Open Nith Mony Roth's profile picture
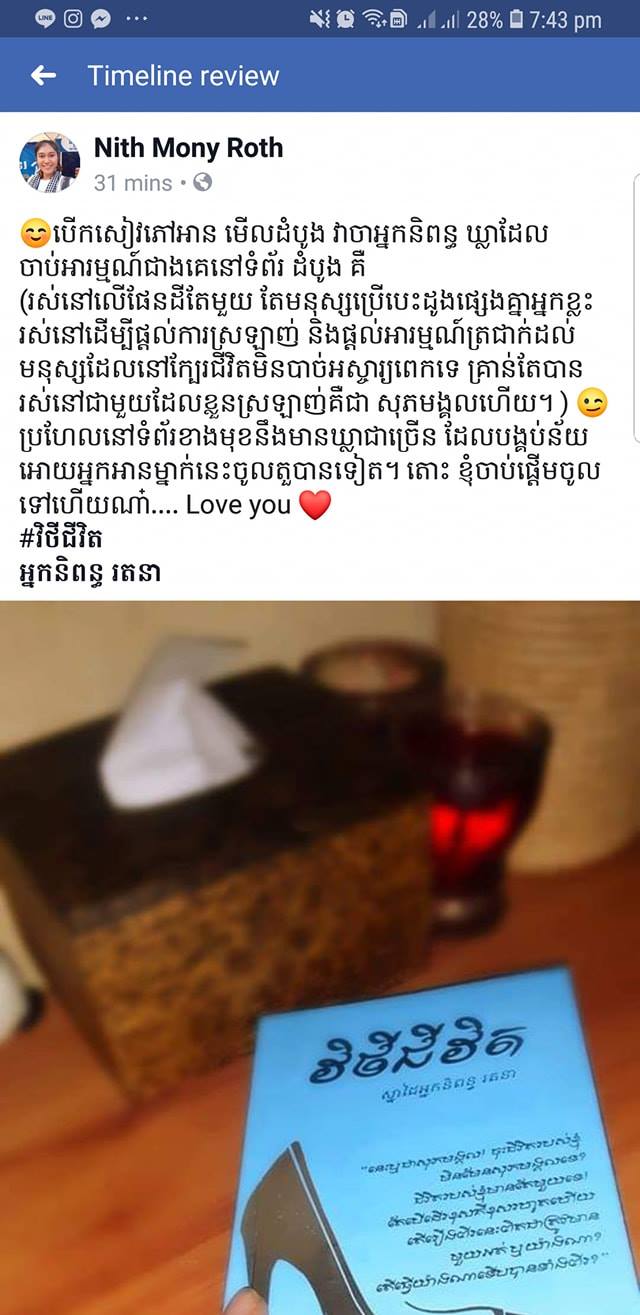Image resolution: width=640 pixels, height=1315 pixels. (x=49, y=163)
